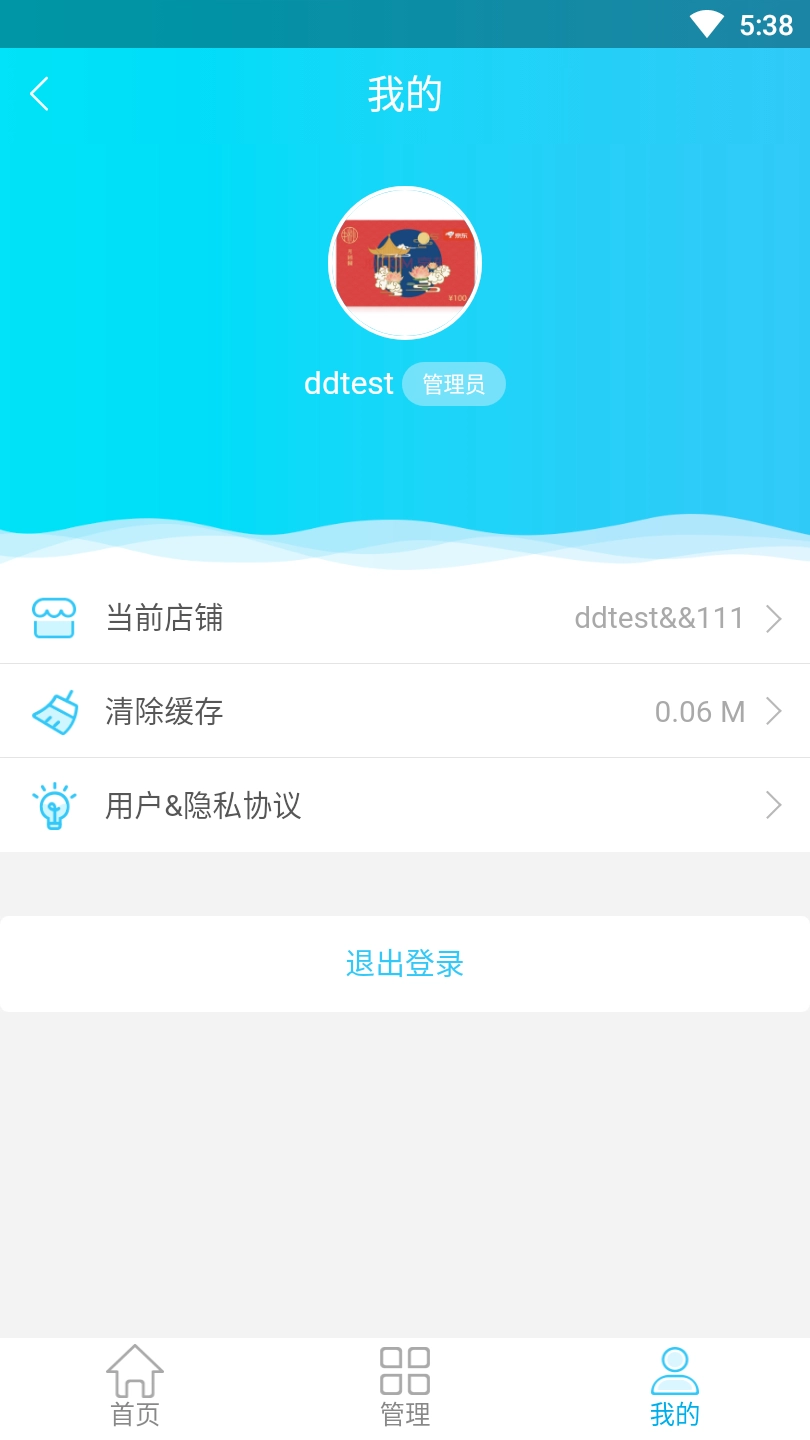Trigger cache clearing via 清除缓存 row

click(x=405, y=711)
